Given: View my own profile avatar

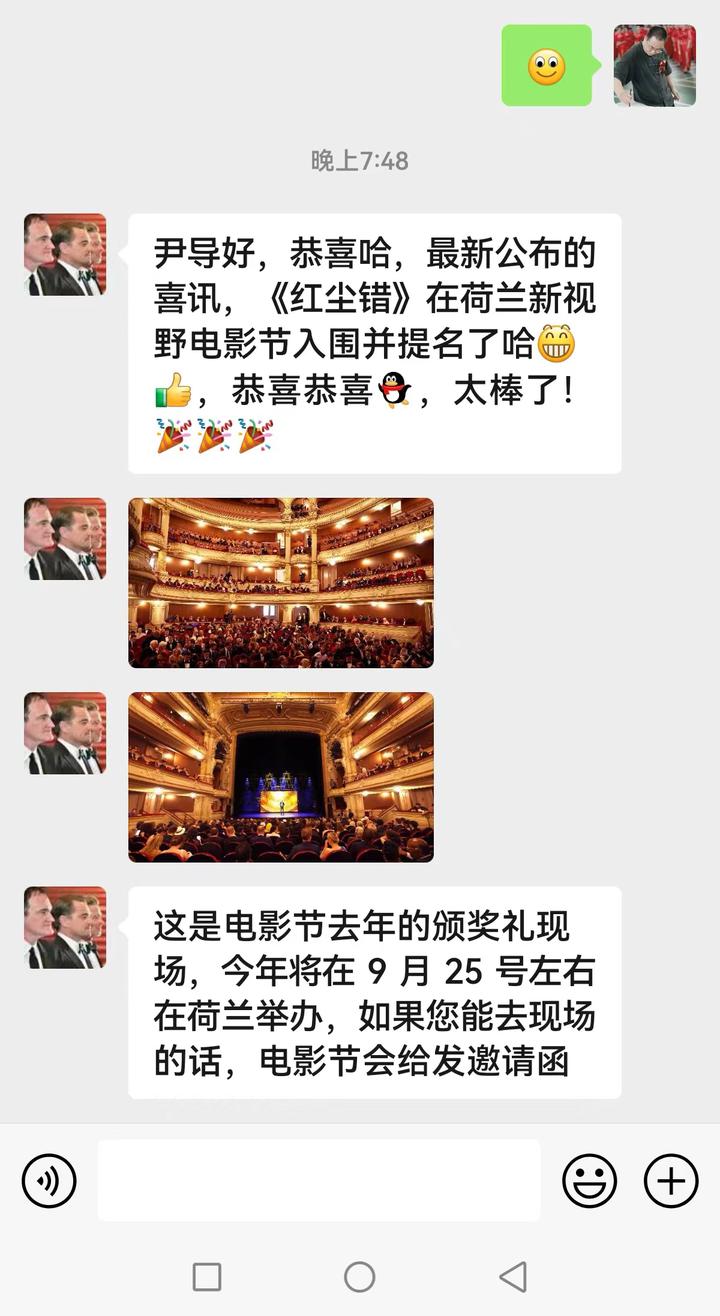Looking at the screenshot, I should [x=654, y=66].
